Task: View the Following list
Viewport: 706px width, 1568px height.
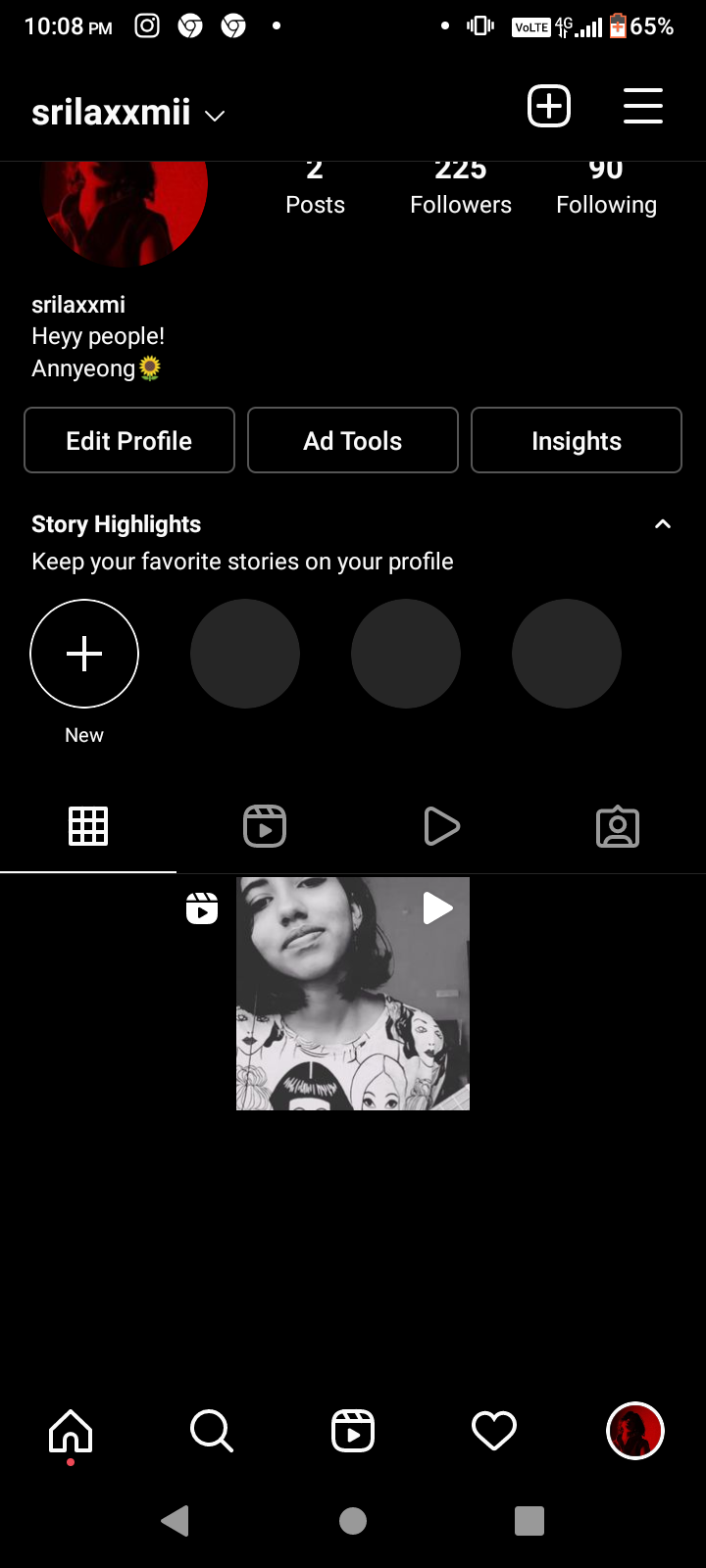Action: [x=606, y=189]
